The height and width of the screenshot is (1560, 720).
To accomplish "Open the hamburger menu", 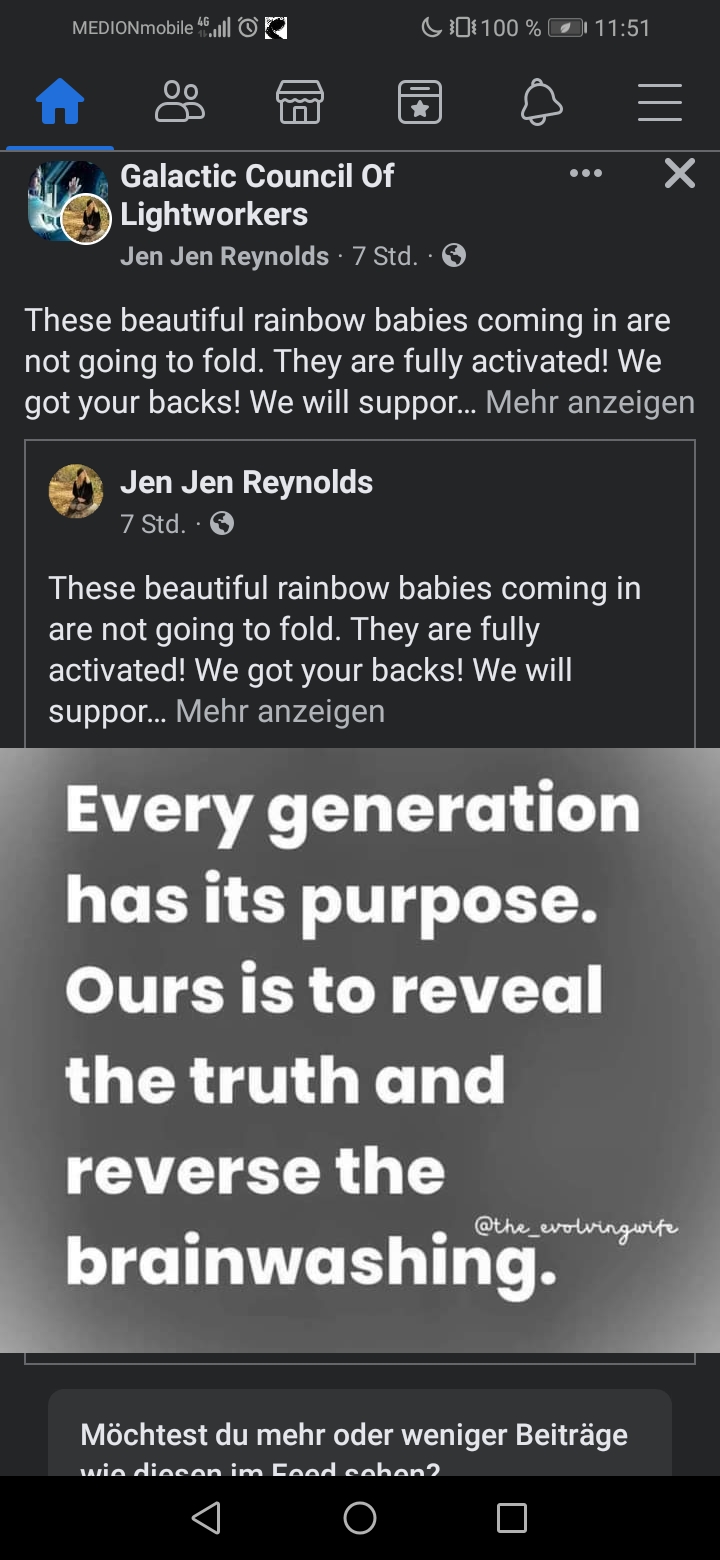I will click(x=660, y=102).
